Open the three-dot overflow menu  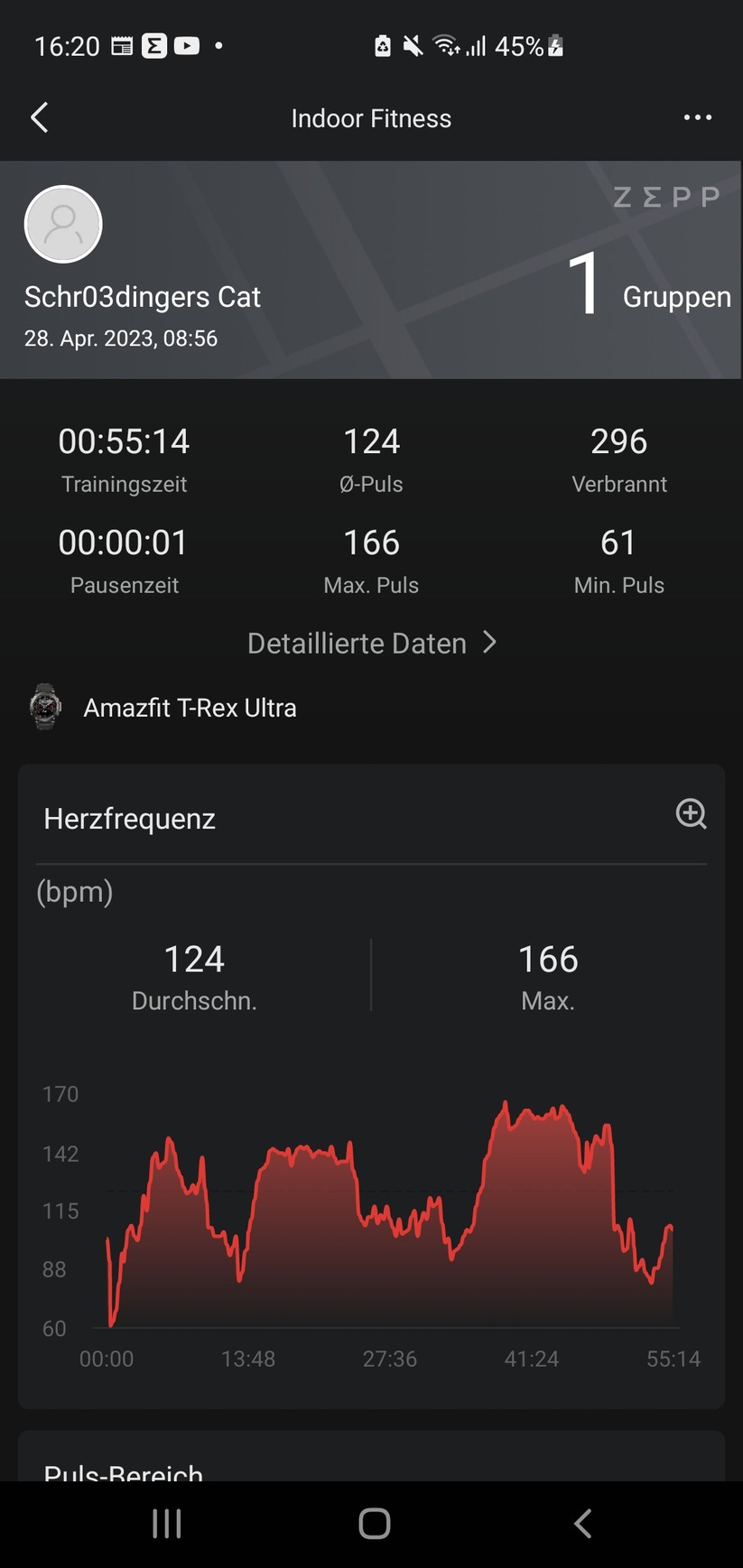(x=697, y=118)
